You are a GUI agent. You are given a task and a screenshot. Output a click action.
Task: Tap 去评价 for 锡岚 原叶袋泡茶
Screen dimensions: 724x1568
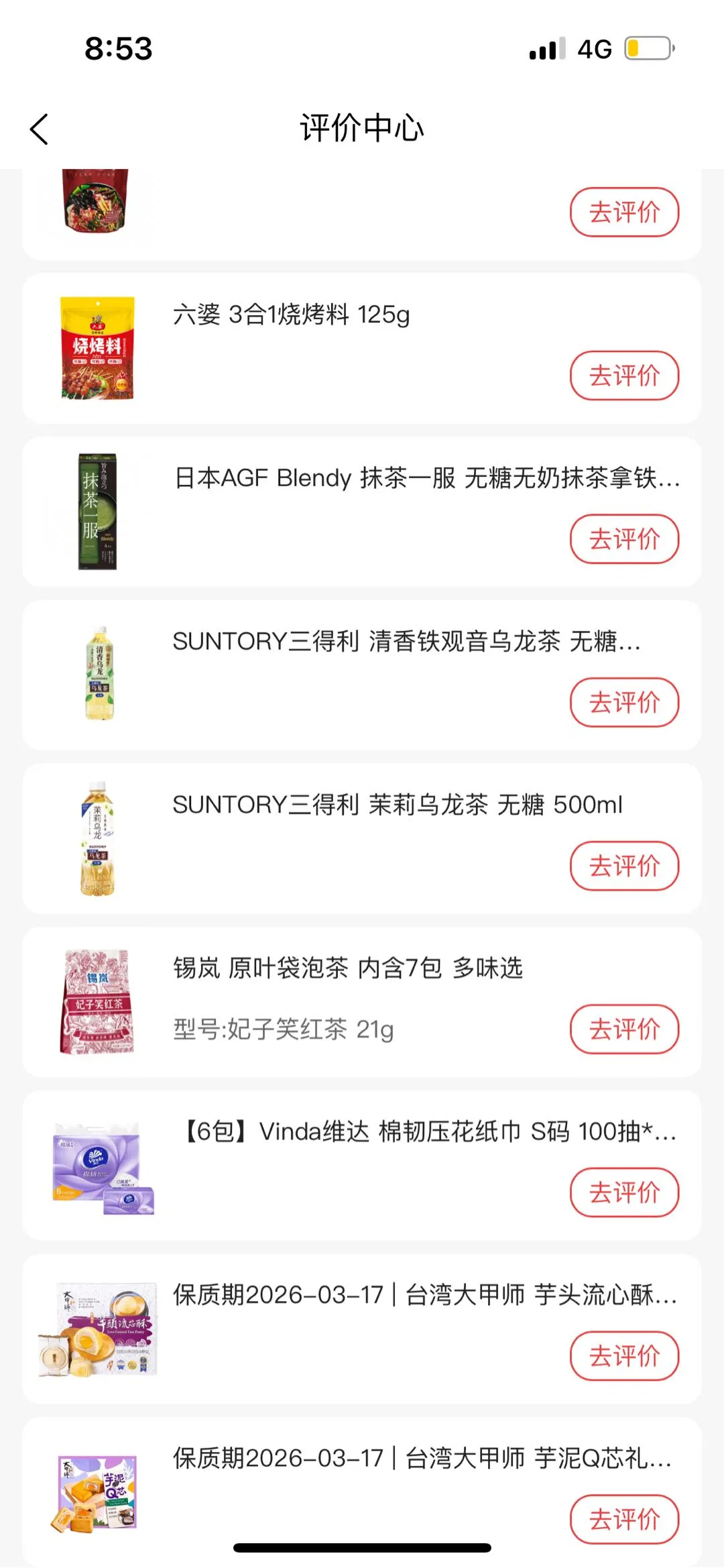[x=624, y=1029]
